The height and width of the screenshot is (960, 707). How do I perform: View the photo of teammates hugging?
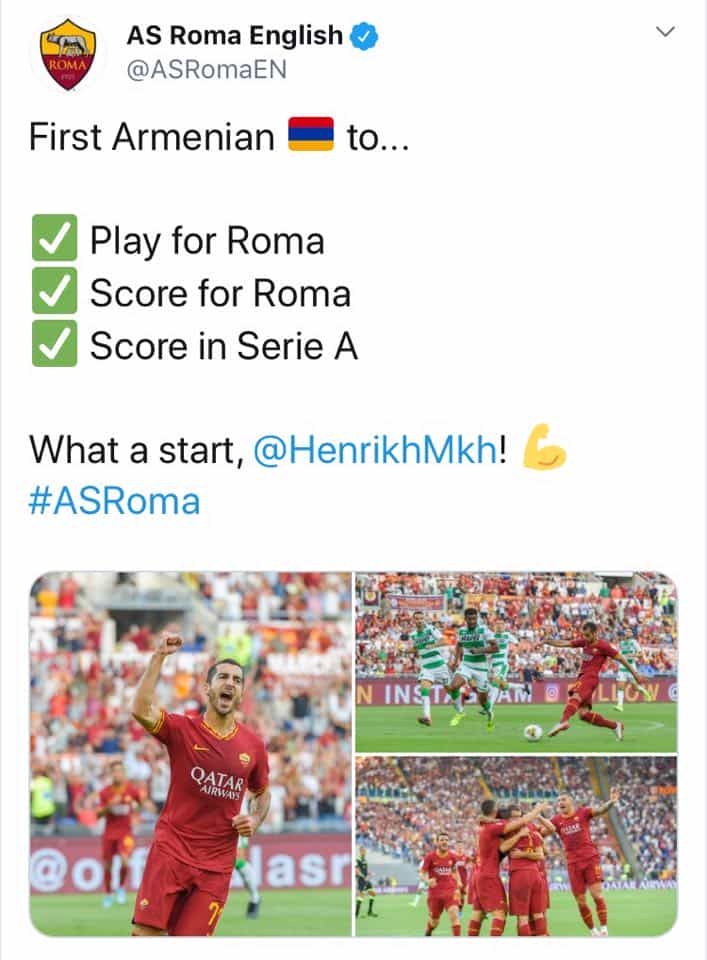[516, 846]
